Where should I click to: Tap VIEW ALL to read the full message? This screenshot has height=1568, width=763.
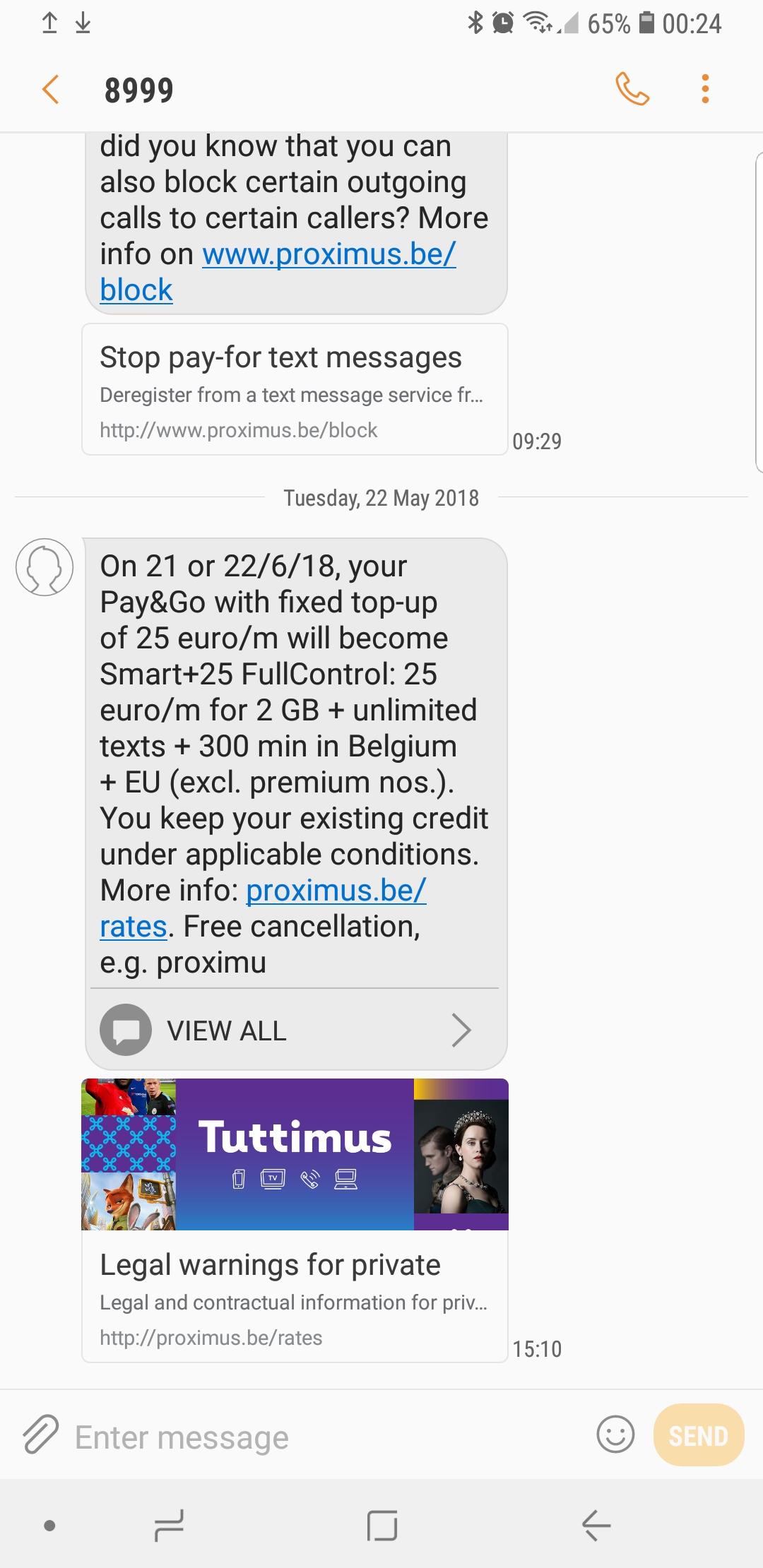[x=295, y=1031]
